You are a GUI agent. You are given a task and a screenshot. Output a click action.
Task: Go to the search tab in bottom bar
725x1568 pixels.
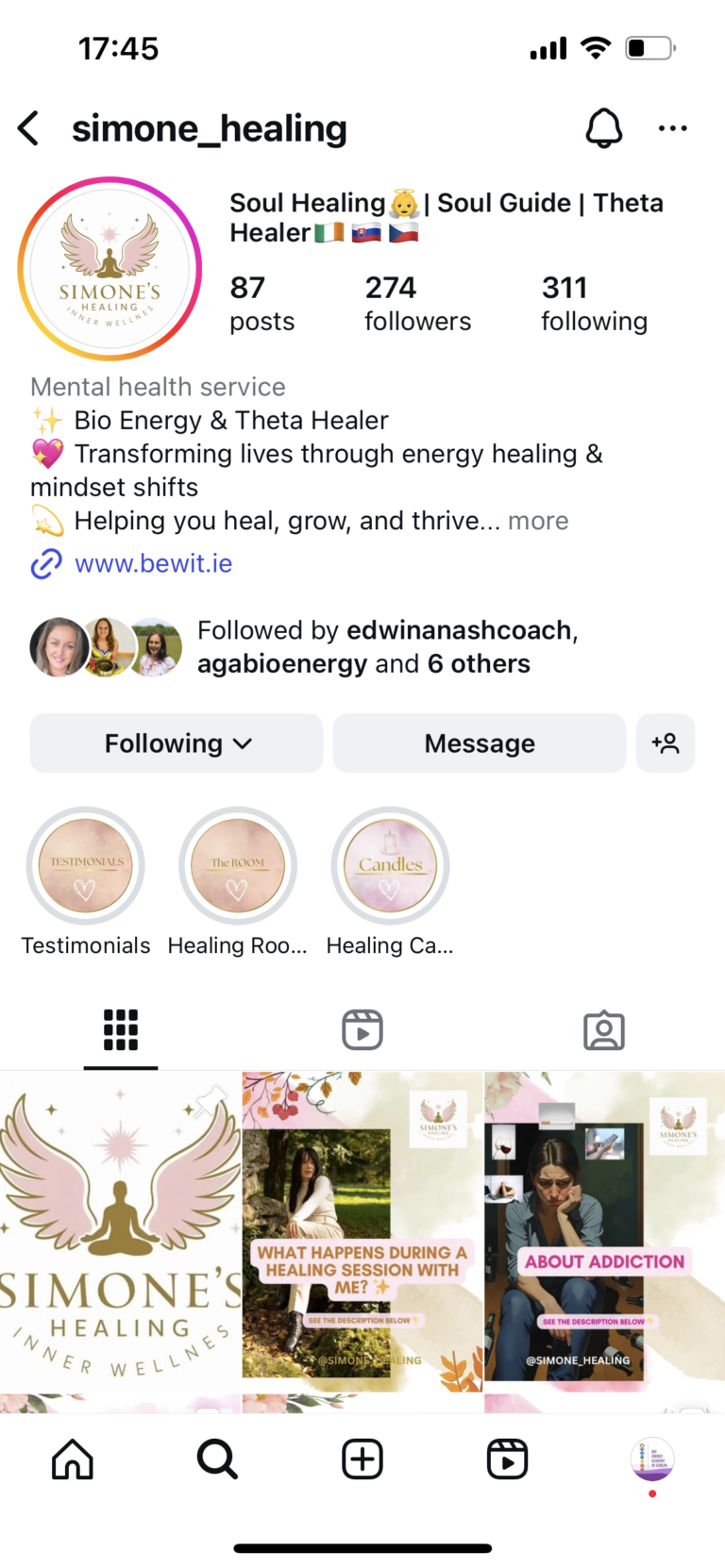(x=217, y=1459)
